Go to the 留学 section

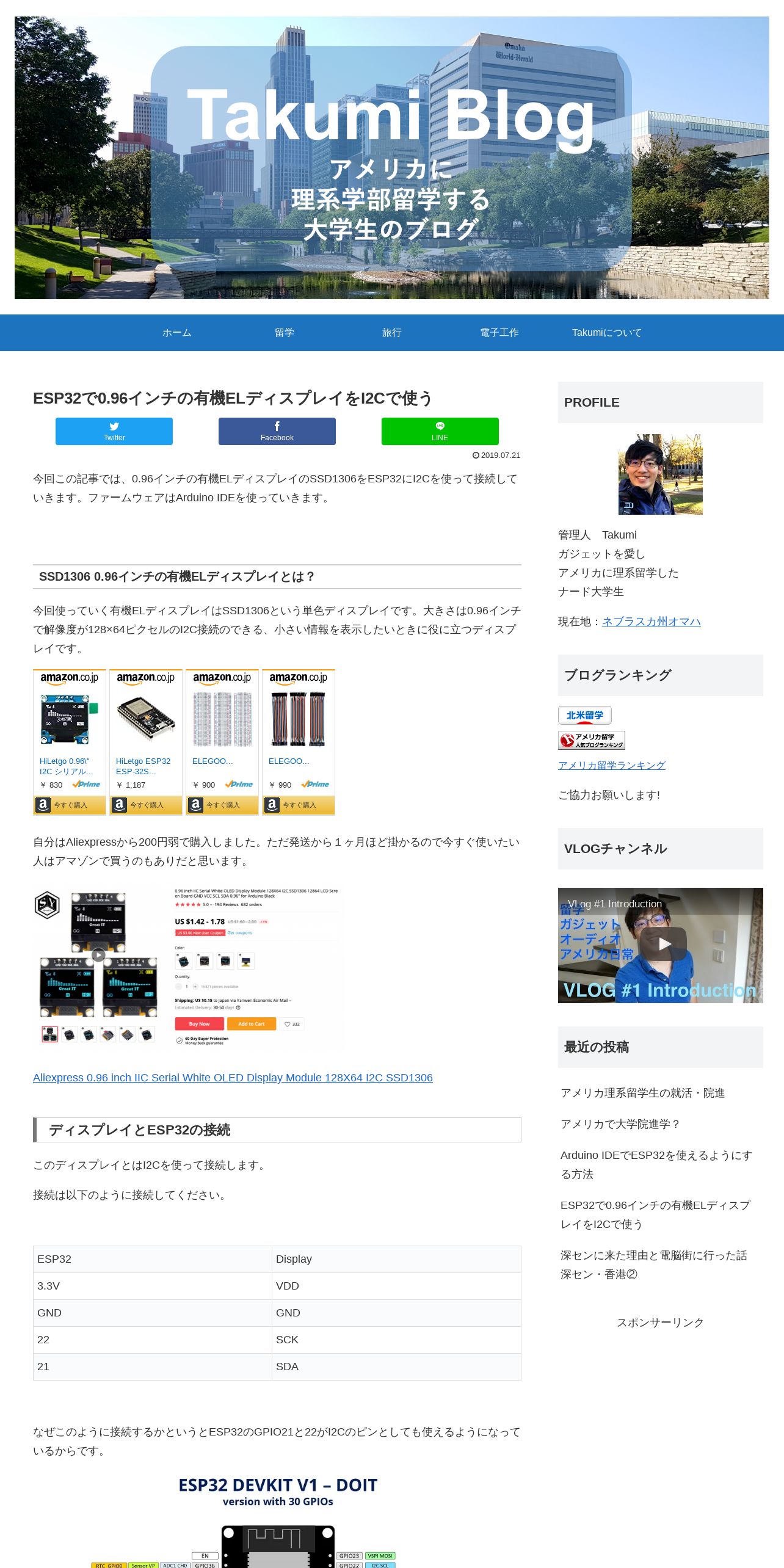point(284,333)
